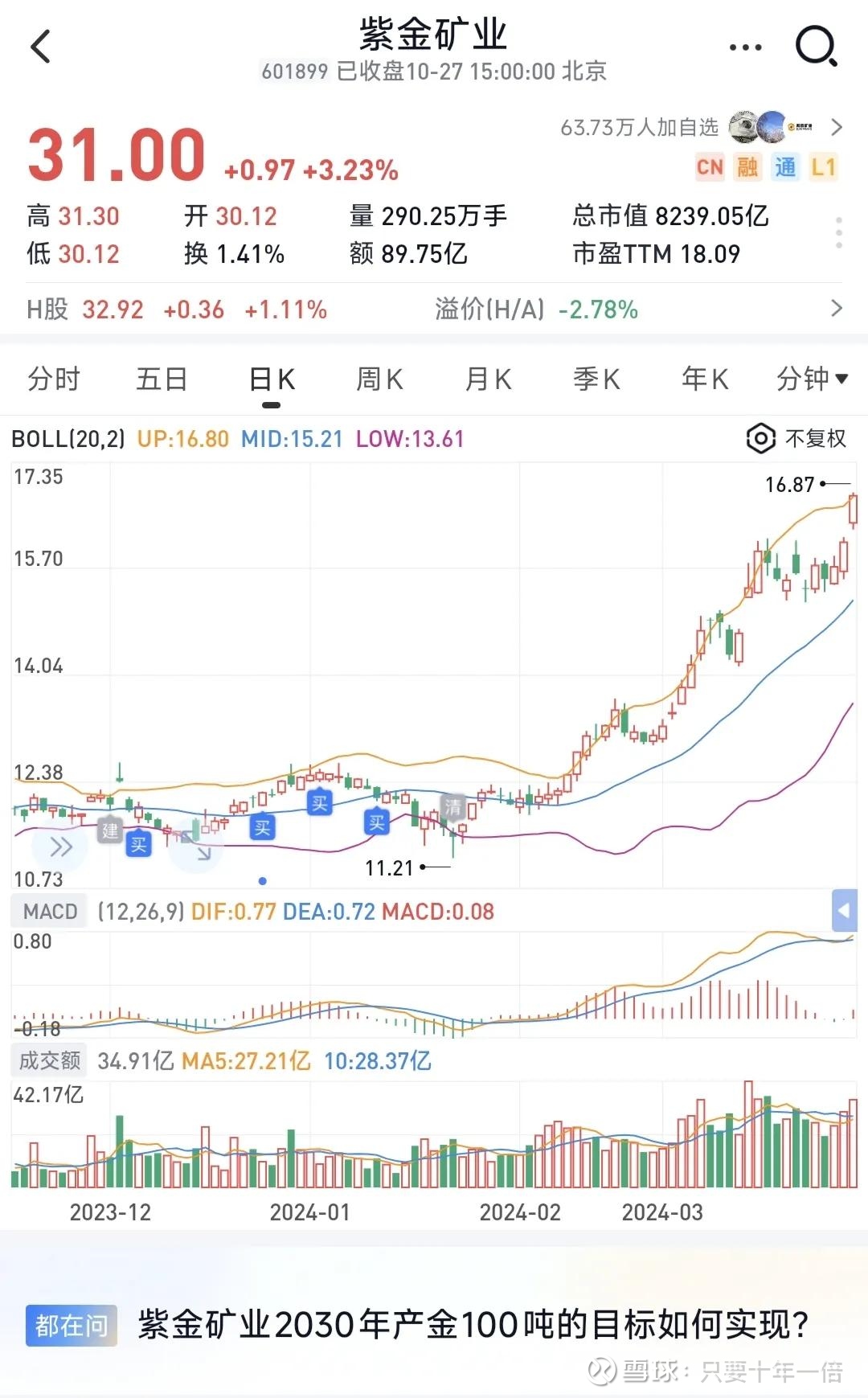The width and height of the screenshot is (868, 1398).
Task: Go back using the top-left arrow
Action: point(40,47)
